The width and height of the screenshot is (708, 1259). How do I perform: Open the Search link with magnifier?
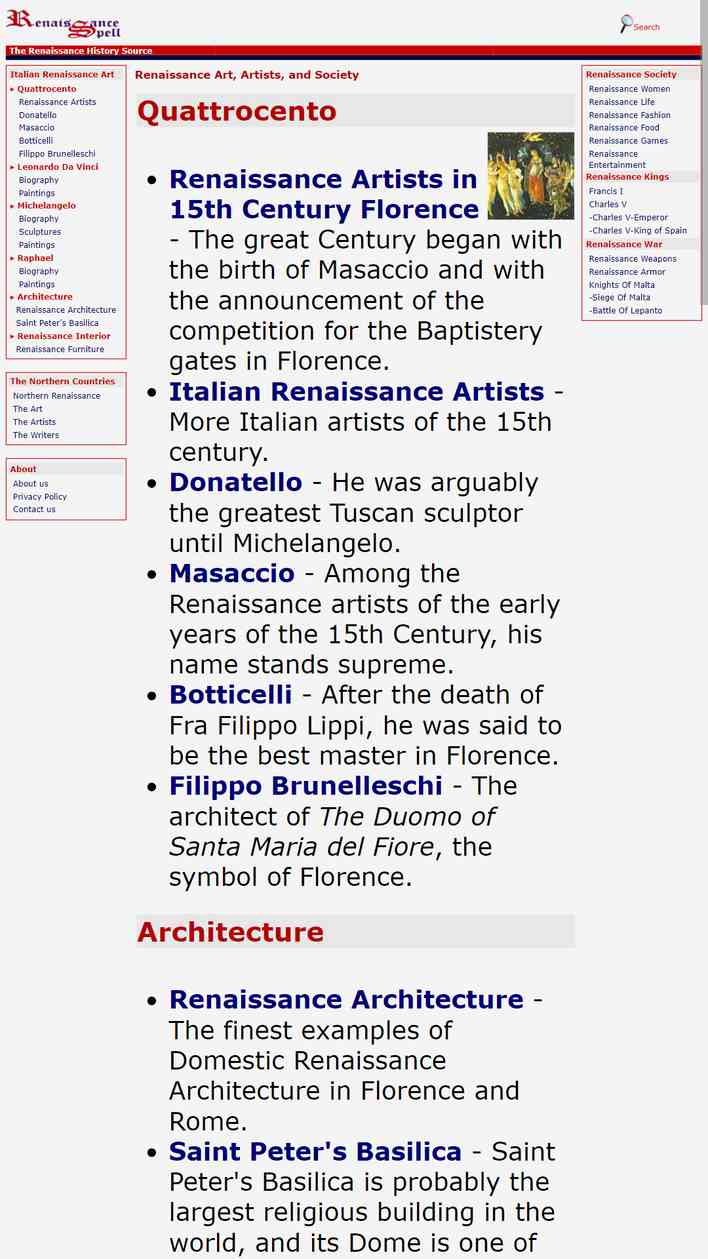point(640,25)
